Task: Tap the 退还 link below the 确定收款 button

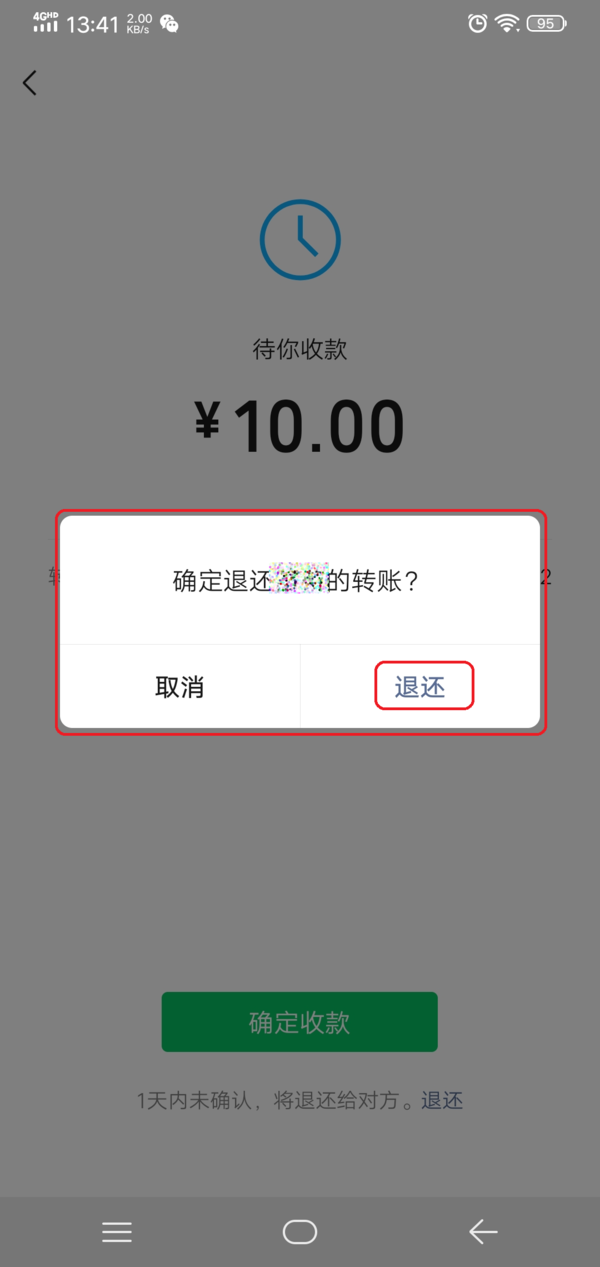Action: click(442, 1101)
